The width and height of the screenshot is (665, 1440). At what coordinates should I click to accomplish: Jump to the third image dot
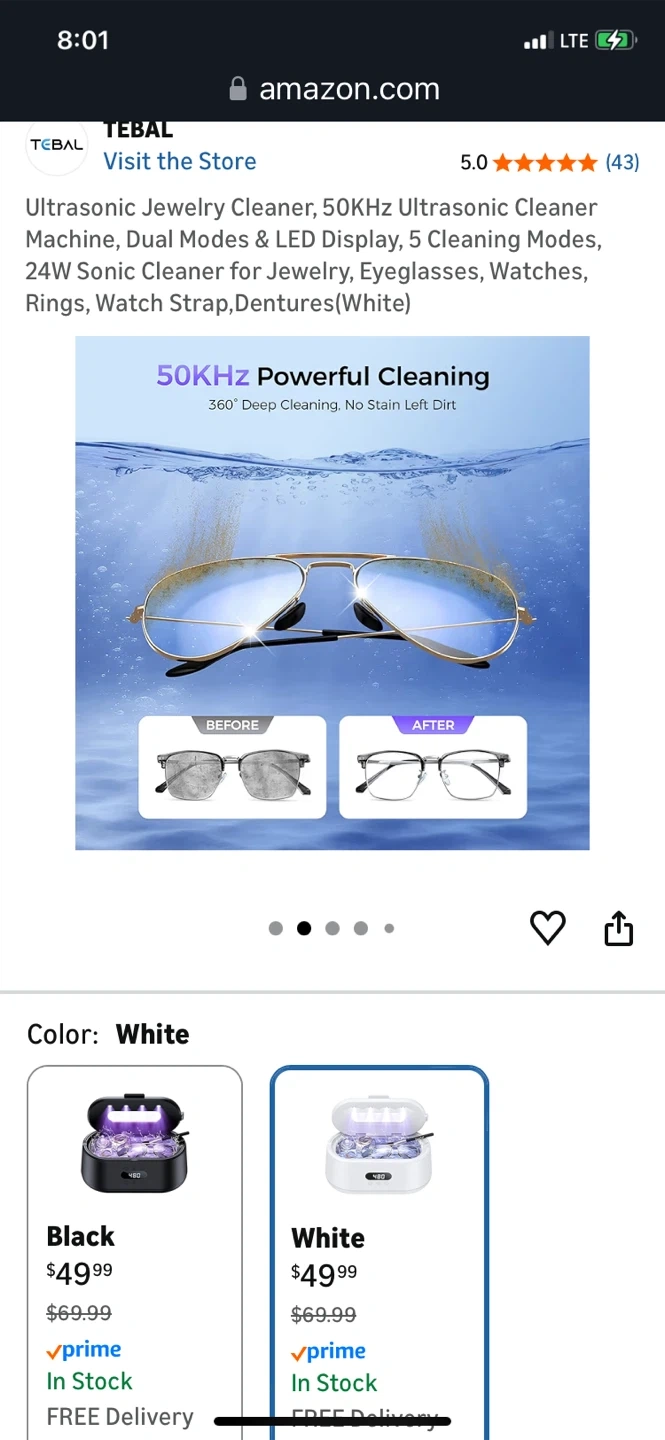(x=332, y=928)
